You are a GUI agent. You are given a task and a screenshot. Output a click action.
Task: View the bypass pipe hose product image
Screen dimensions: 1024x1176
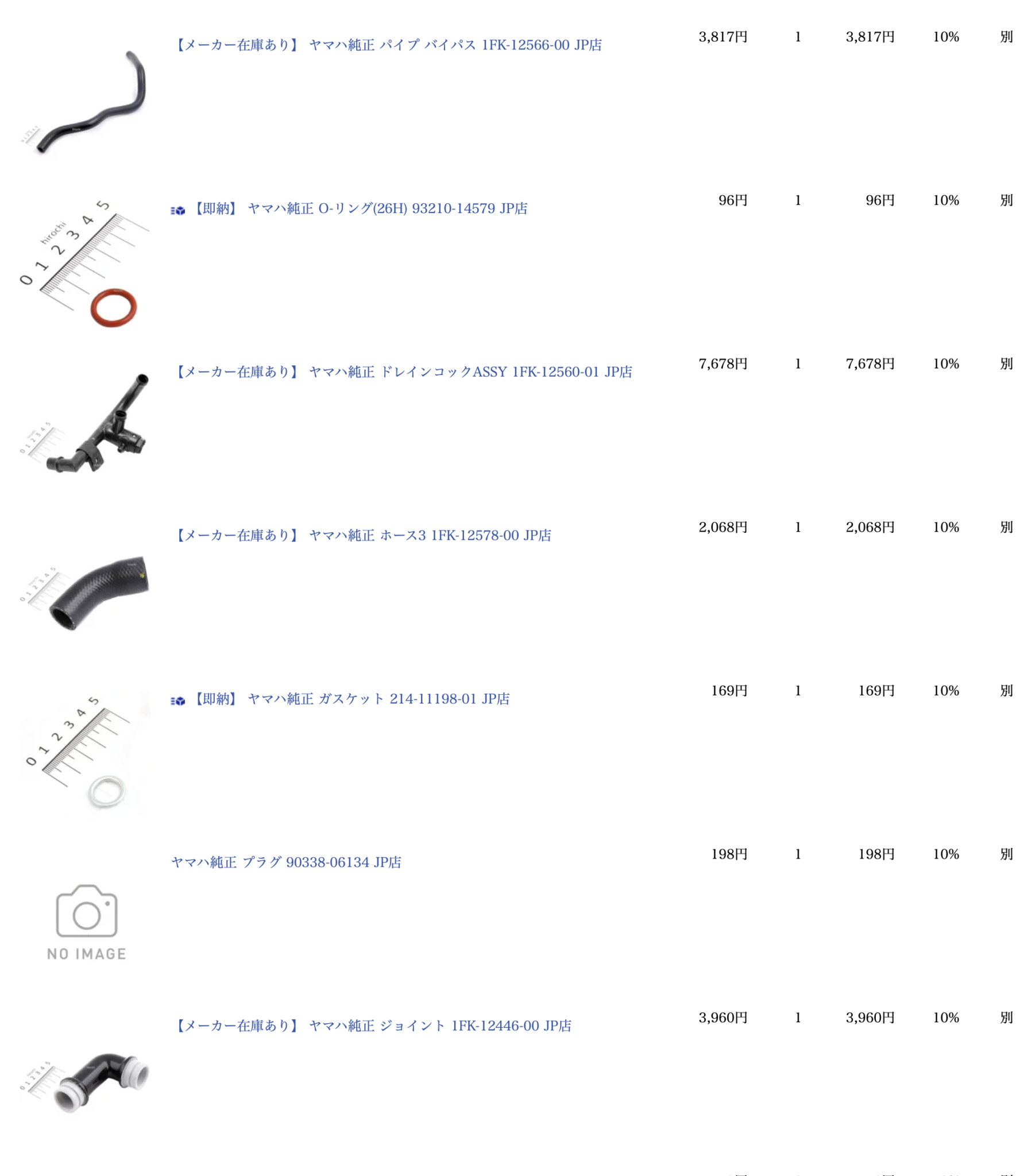click(86, 102)
